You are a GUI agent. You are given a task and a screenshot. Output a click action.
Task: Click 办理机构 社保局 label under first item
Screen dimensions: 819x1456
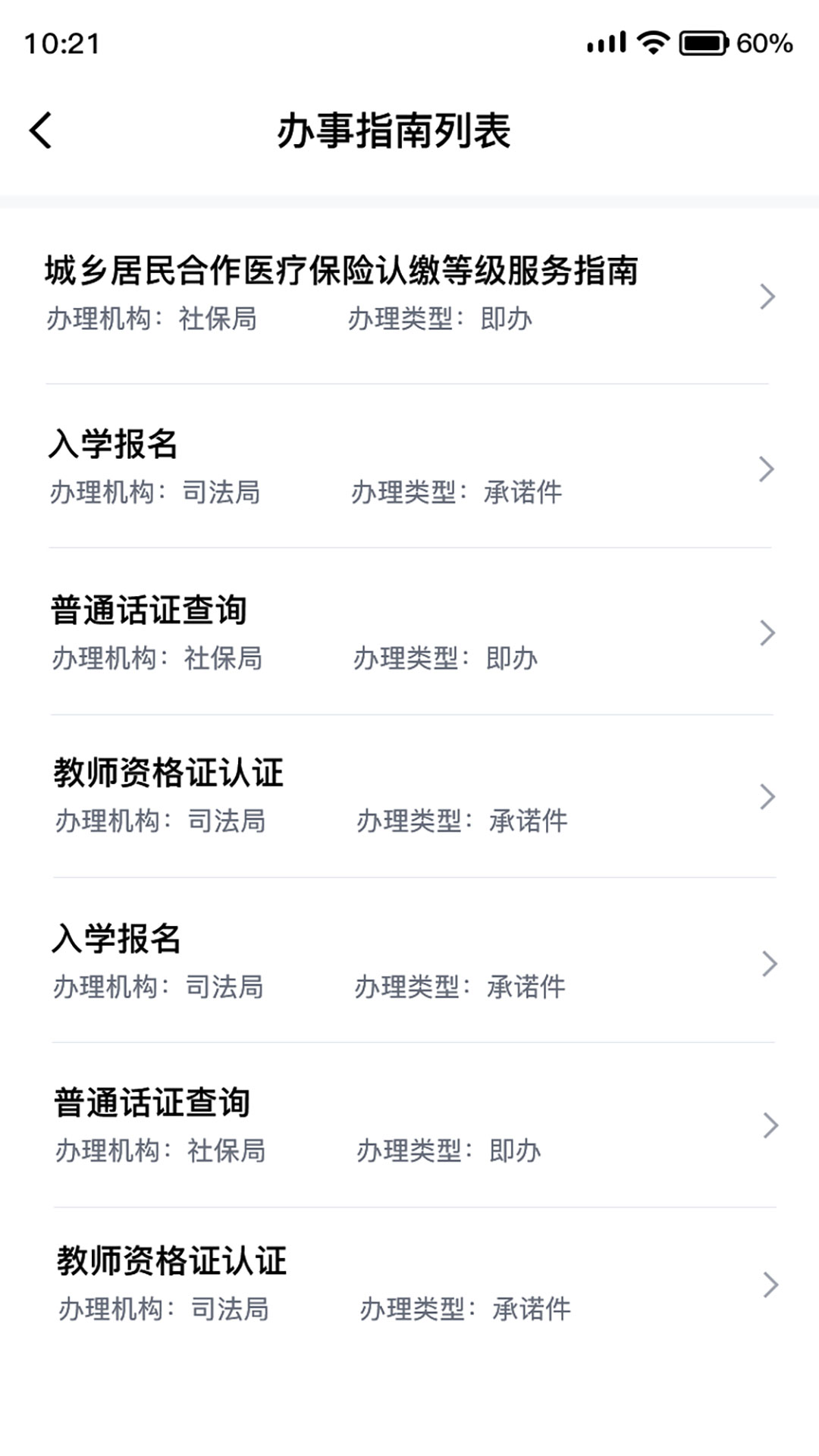[x=152, y=319]
